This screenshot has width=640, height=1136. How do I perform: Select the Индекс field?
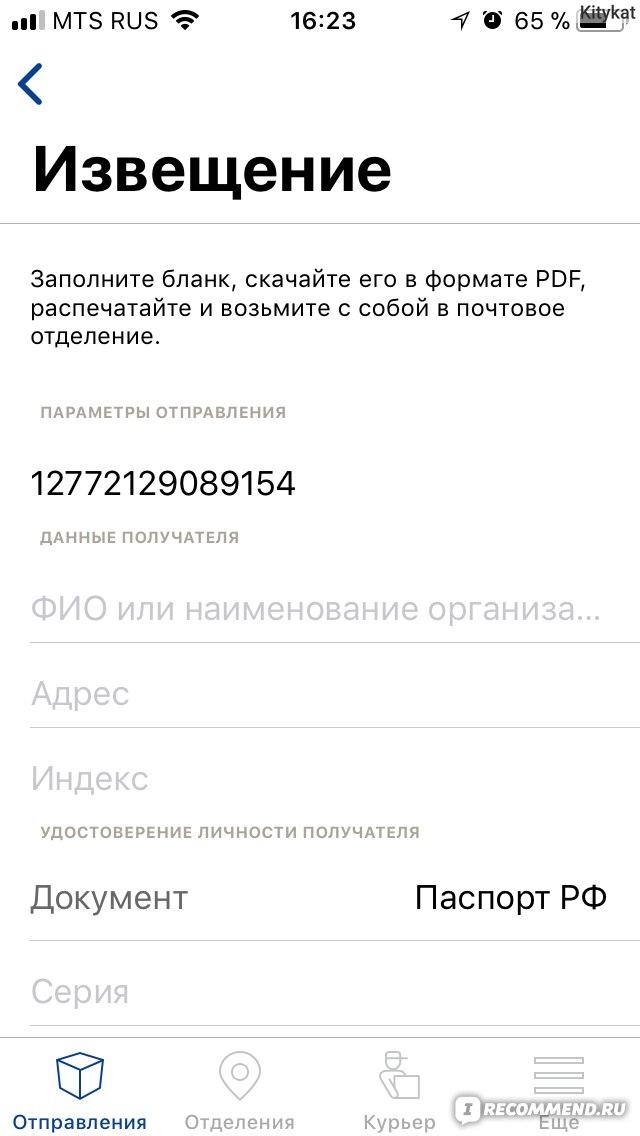pyautogui.click(x=334, y=779)
